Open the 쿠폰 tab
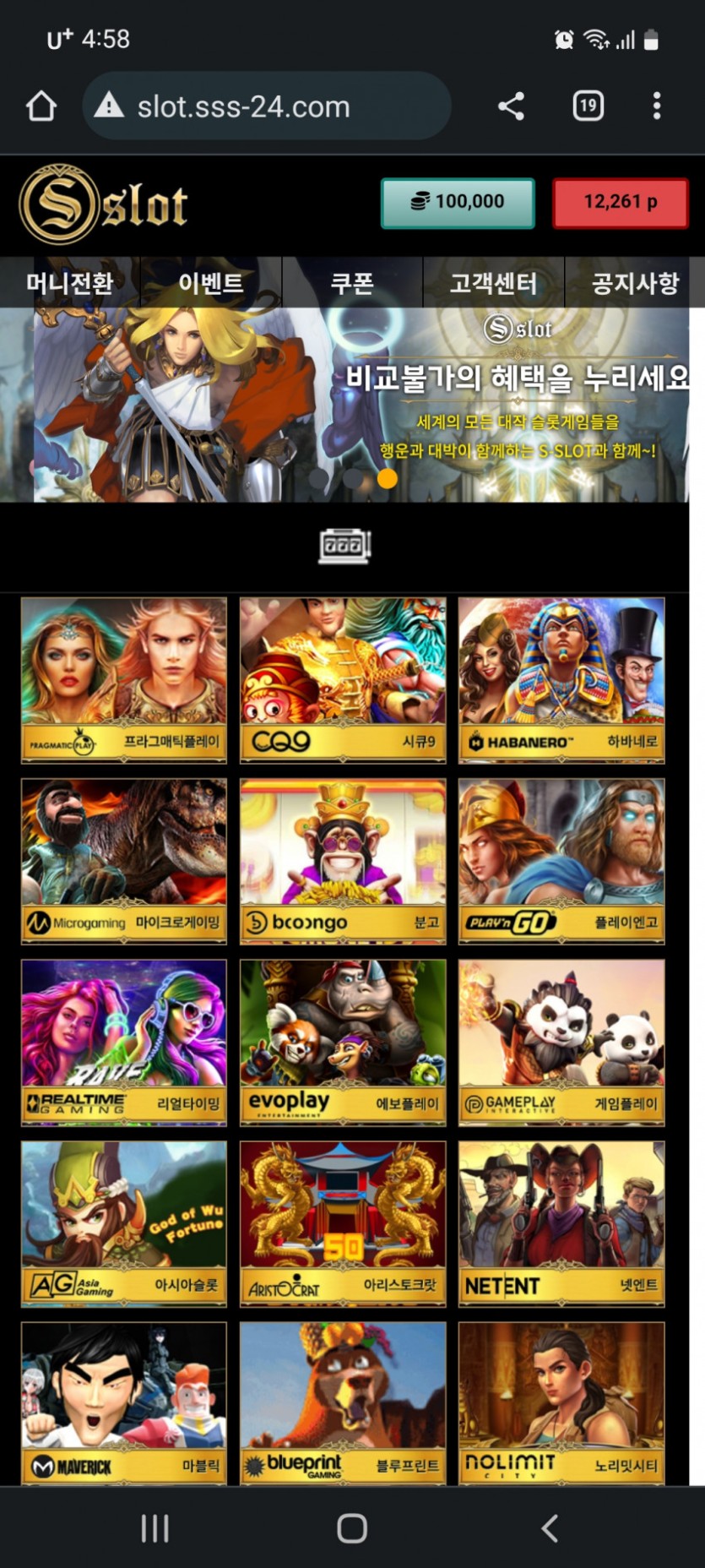Image resolution: width=705 pixels, height=1568 pixels. pyautogui.click(x=352, y=283)
